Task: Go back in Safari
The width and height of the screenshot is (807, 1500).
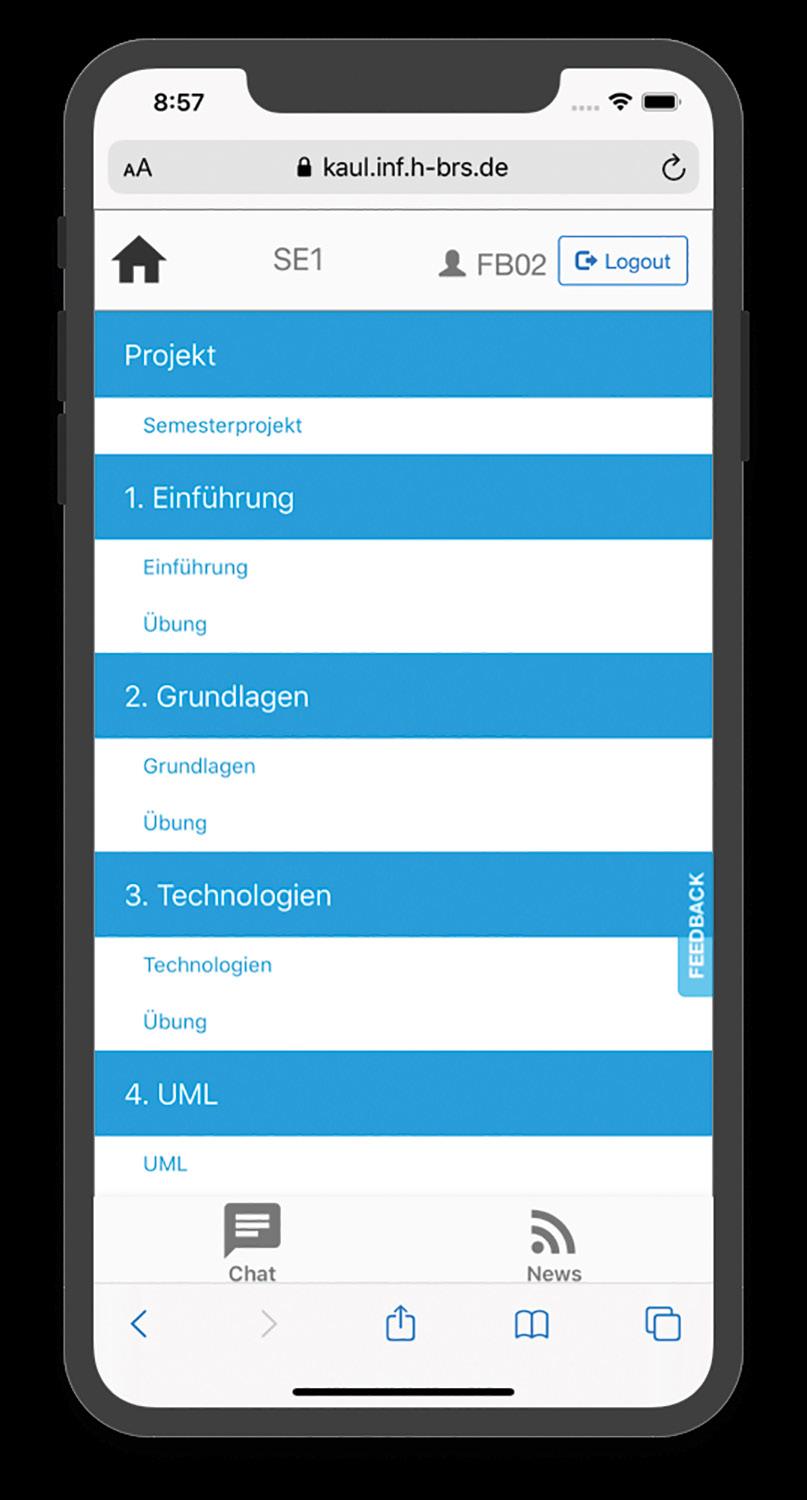Action: pyautogui.click(x=139, y=1324)
